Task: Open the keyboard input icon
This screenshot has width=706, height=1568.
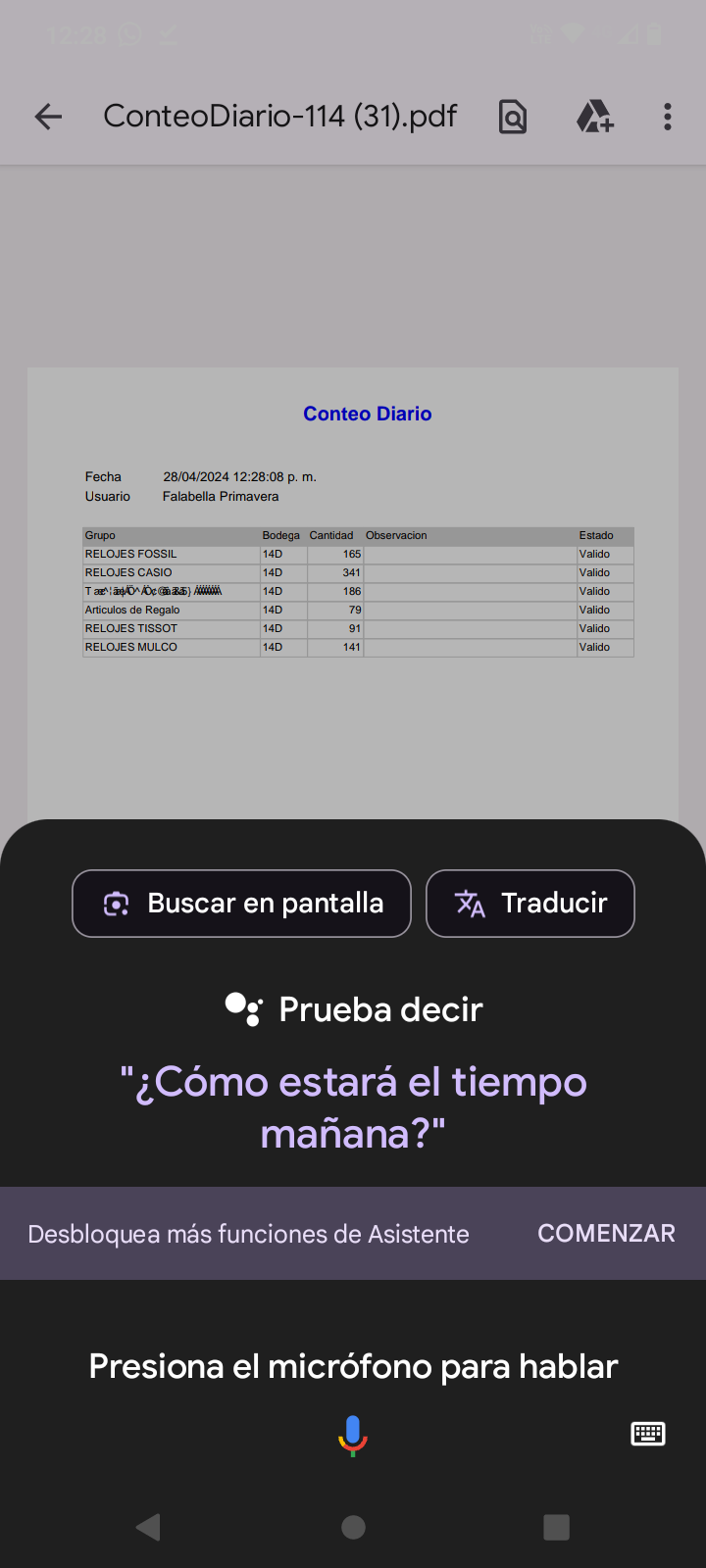Action: tap(648, 1434)
